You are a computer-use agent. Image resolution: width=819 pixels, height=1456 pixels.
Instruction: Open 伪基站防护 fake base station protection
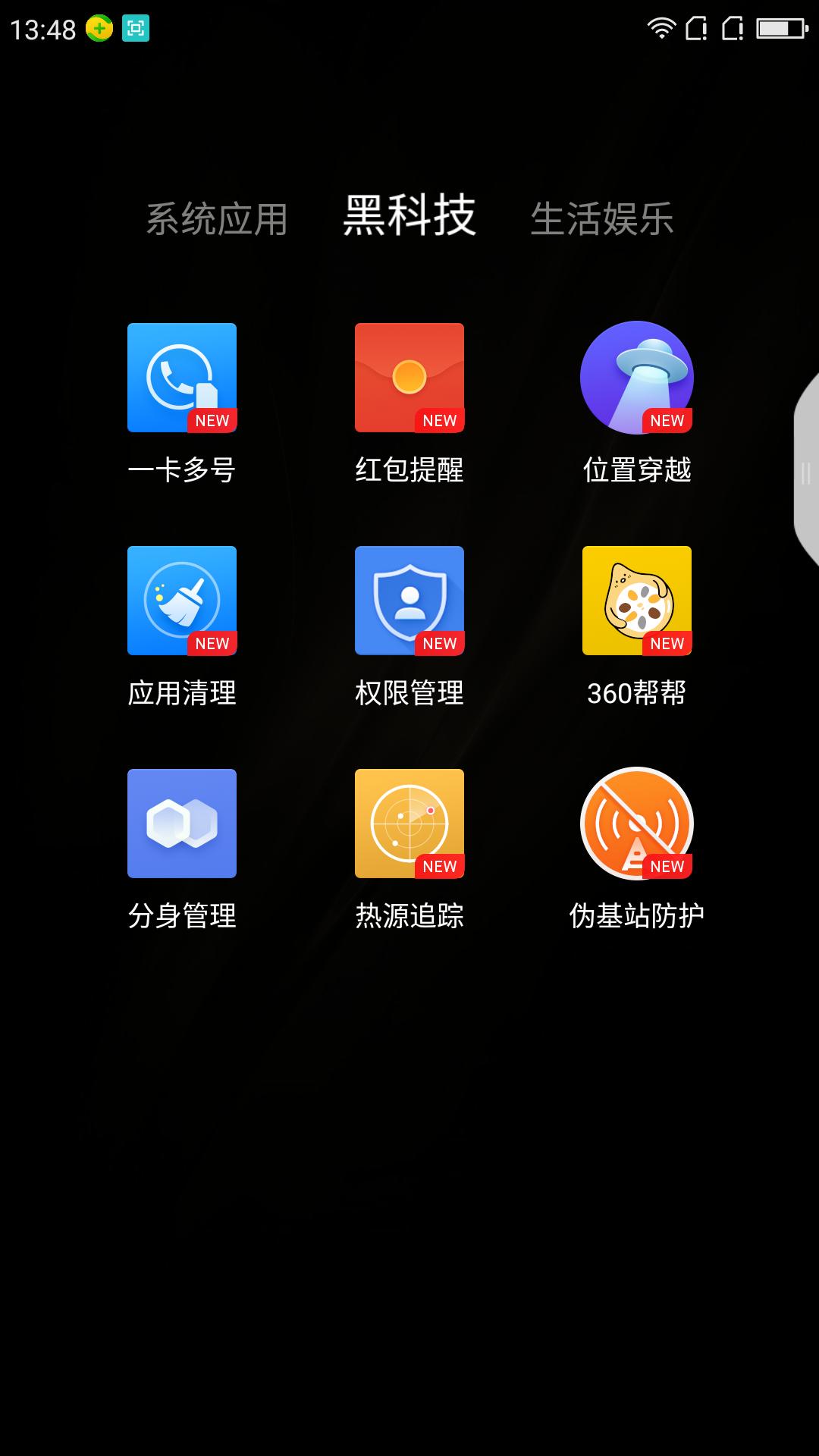tap(637, 823)
